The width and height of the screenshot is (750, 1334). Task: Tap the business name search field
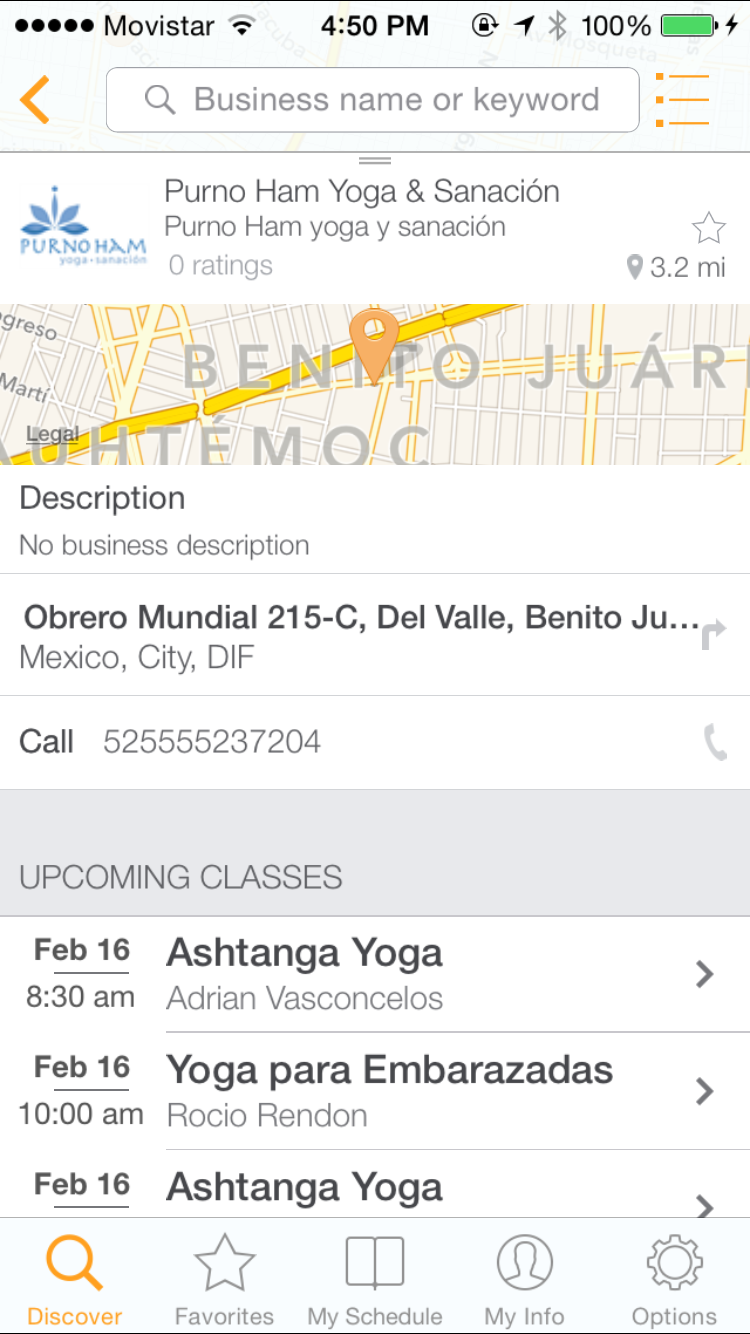(x=372, y=100)
